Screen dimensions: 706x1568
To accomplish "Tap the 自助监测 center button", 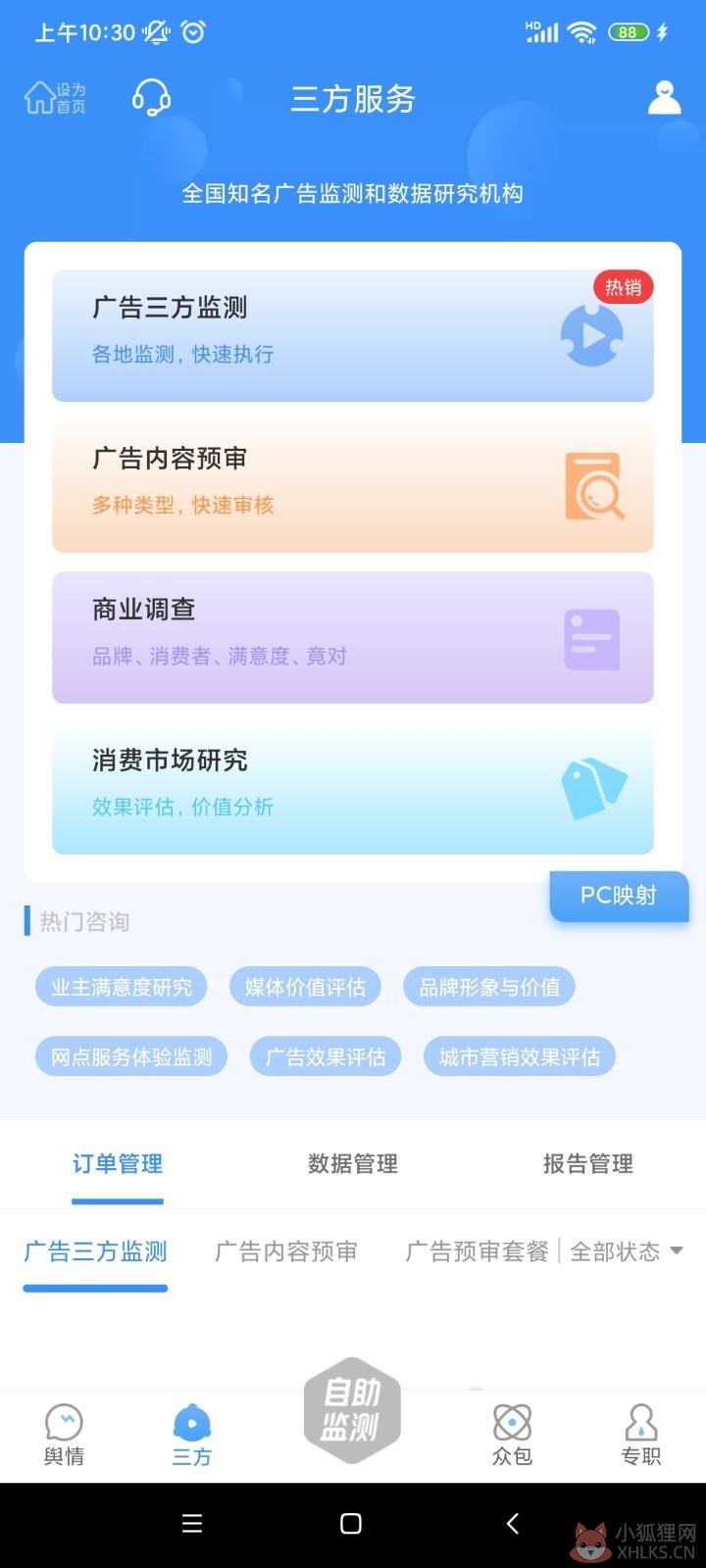I will [352, 1411].
